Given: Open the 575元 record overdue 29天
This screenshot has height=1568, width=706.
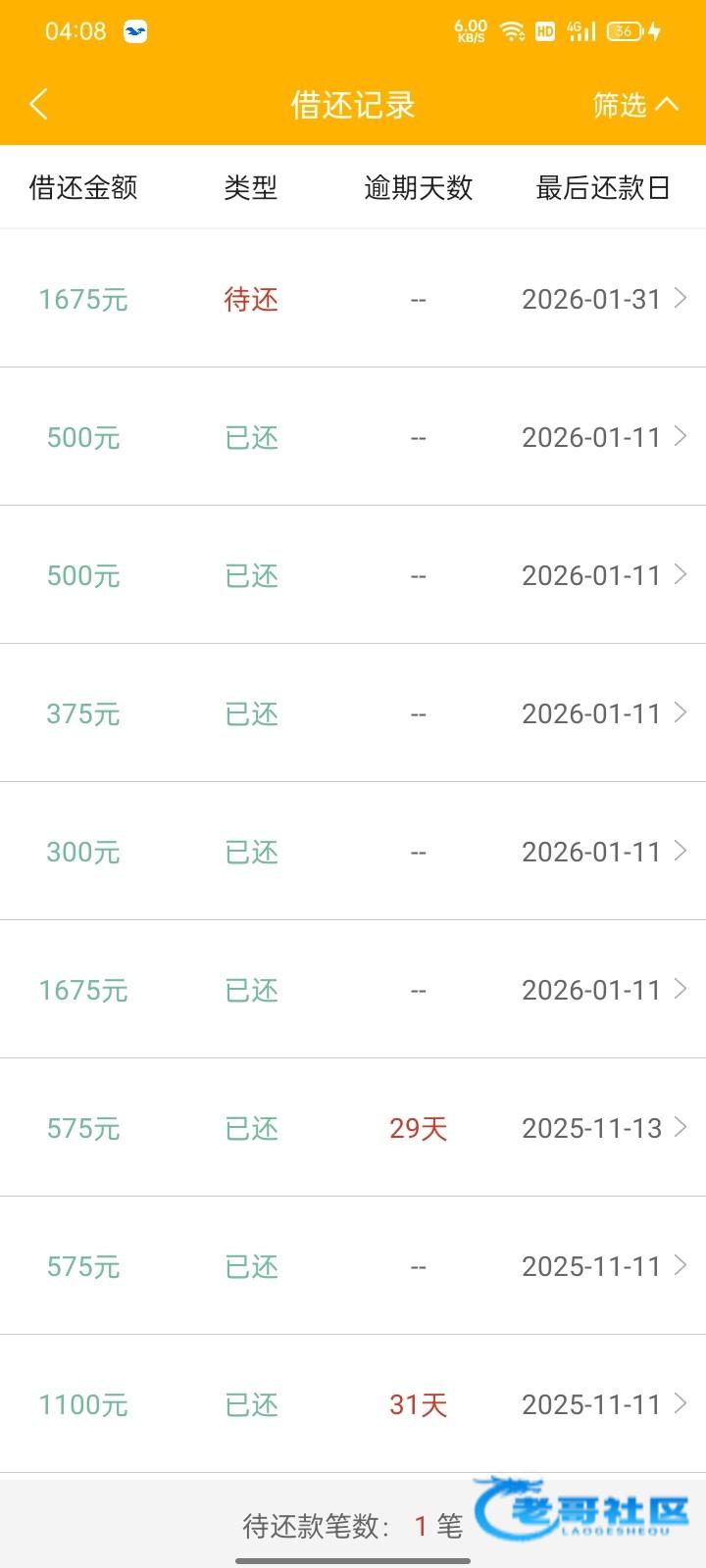Looking at the screenshot, I should point(353,1128).
